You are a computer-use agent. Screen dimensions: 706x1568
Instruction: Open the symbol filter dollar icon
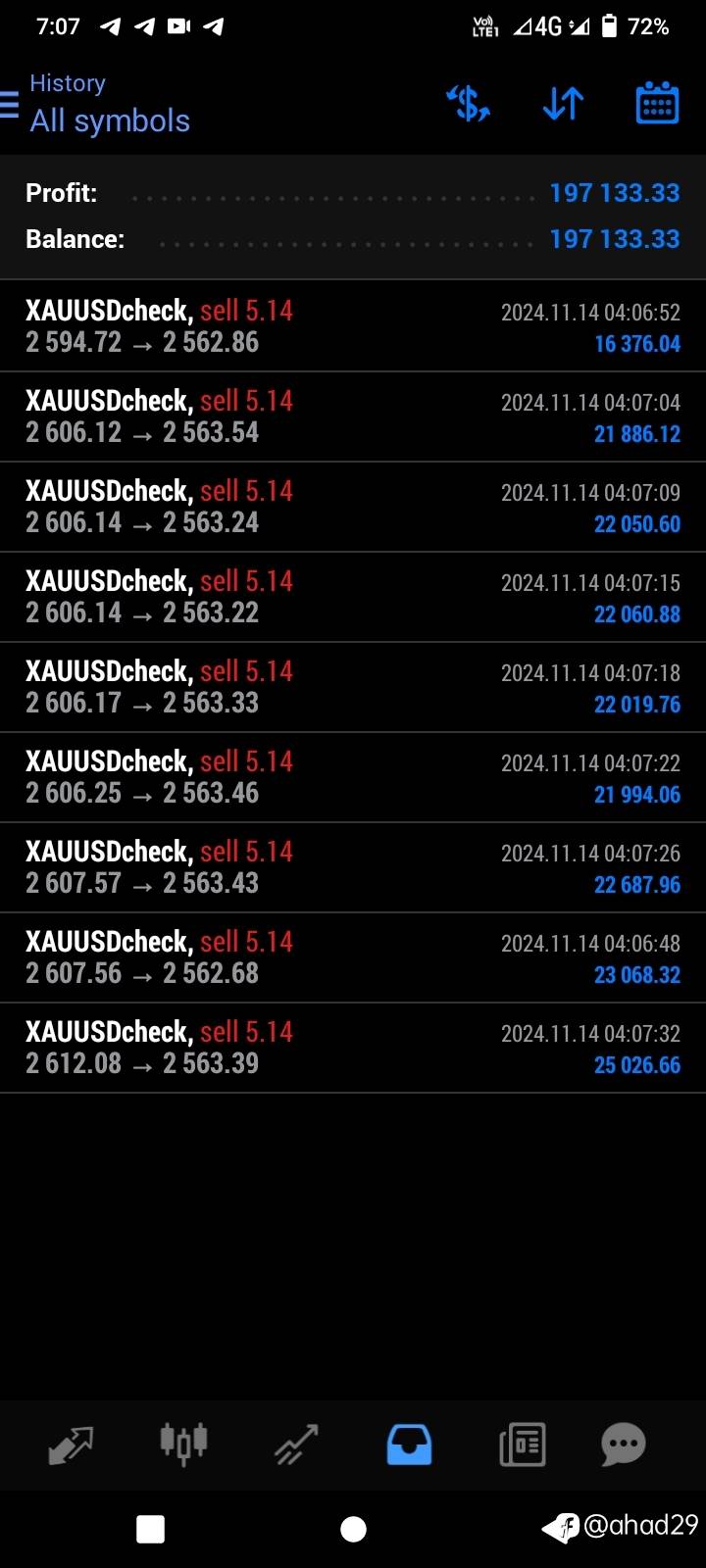pos(468,103)
